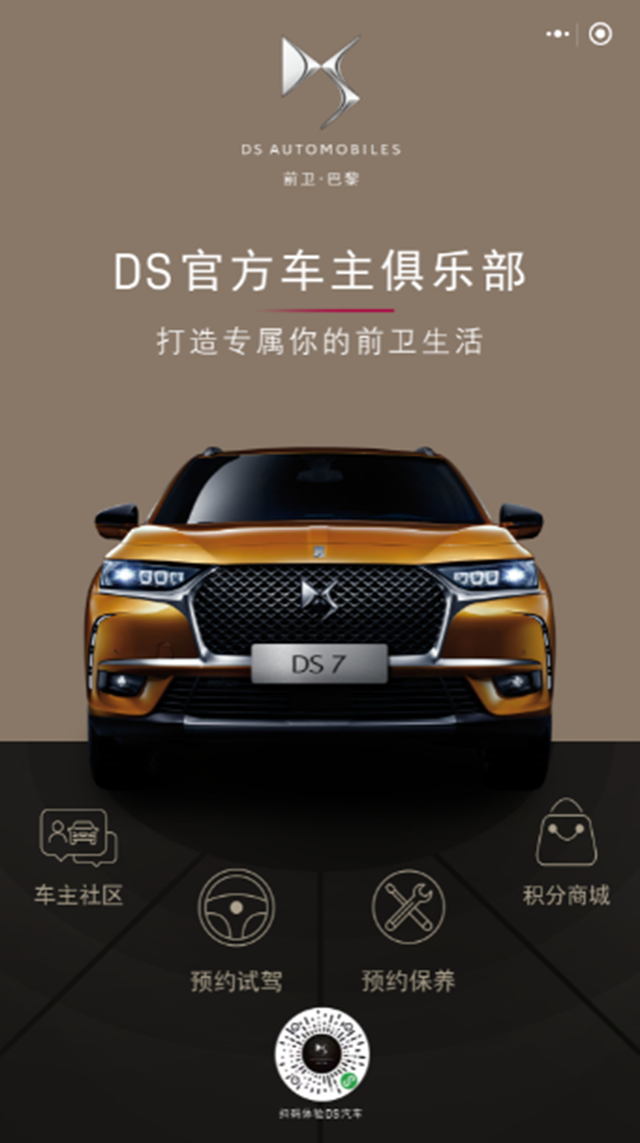Image resolution: width=640 pixels, height=1143 pixels.
Task: Open the mini program three-dot menu
Action: (x=558, y=34)
